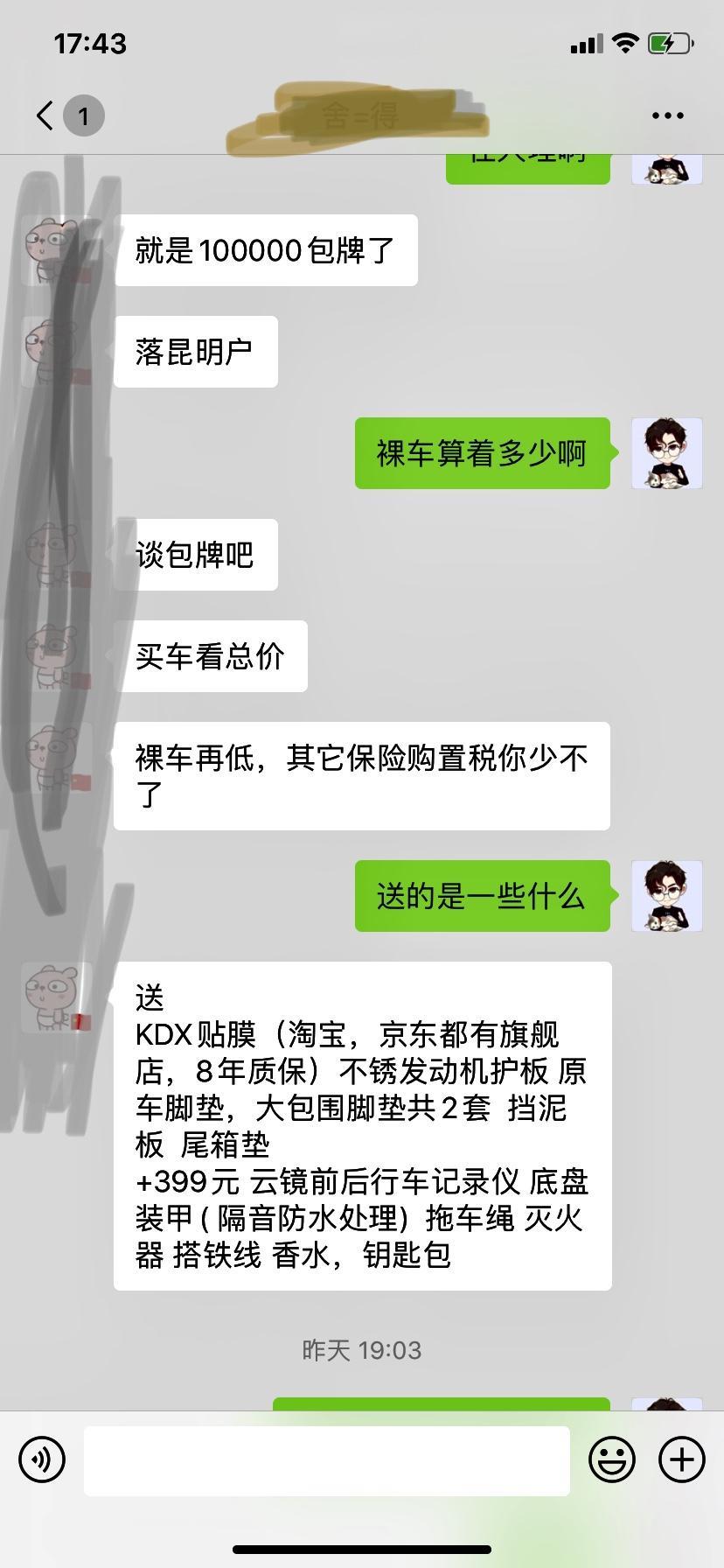Focus the message text field
The image size is (724, 1568).
(x=327, y=1460)
